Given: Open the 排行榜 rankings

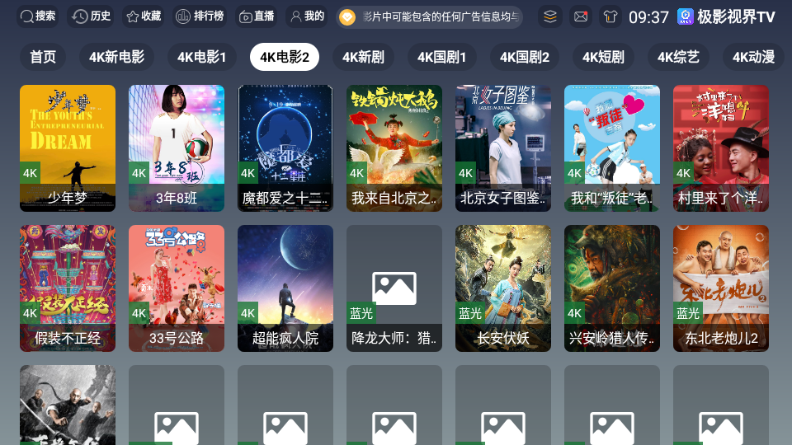Looking at the screenshot, I should pos(199,16).
